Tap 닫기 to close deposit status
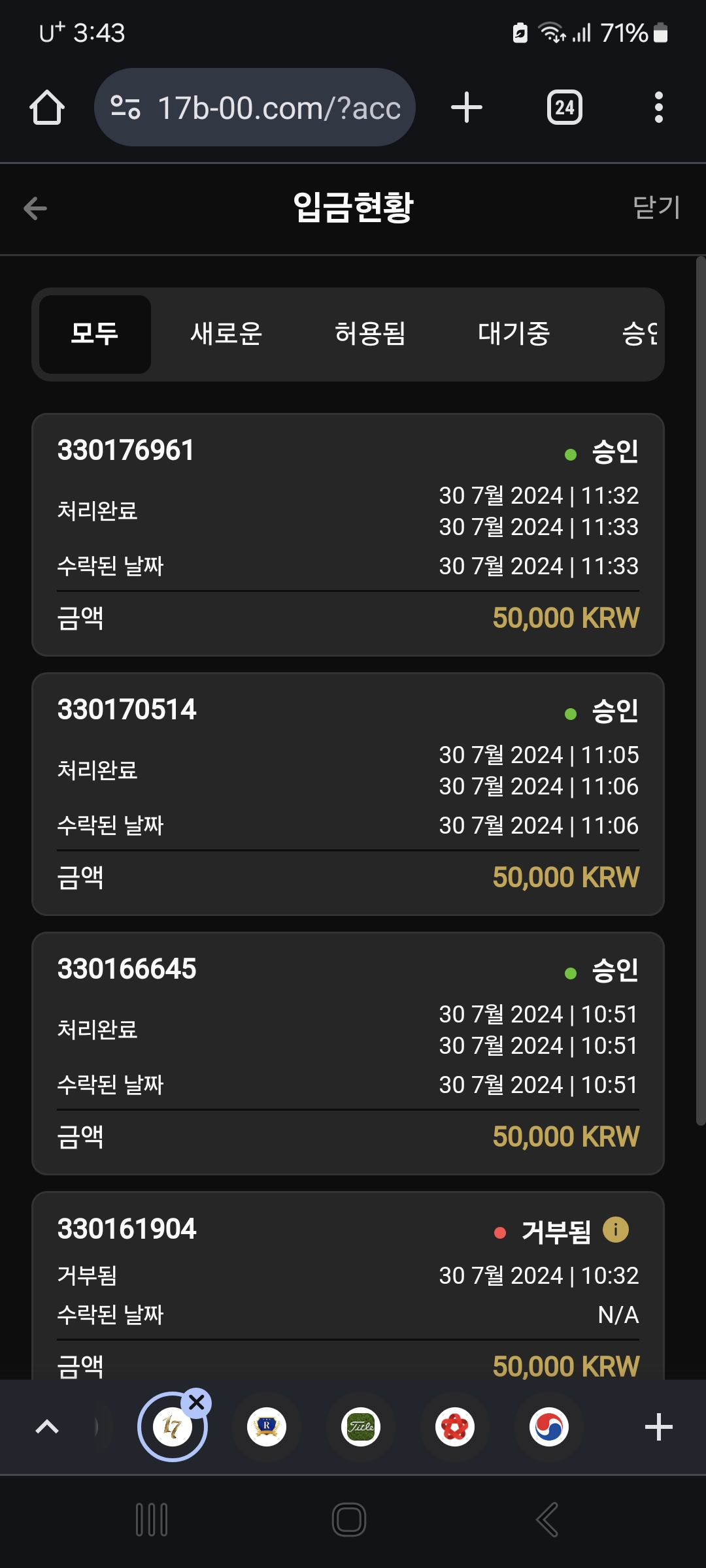Image resolution: width=706 pixels, height=1568 pixels. tap(657, 208)
